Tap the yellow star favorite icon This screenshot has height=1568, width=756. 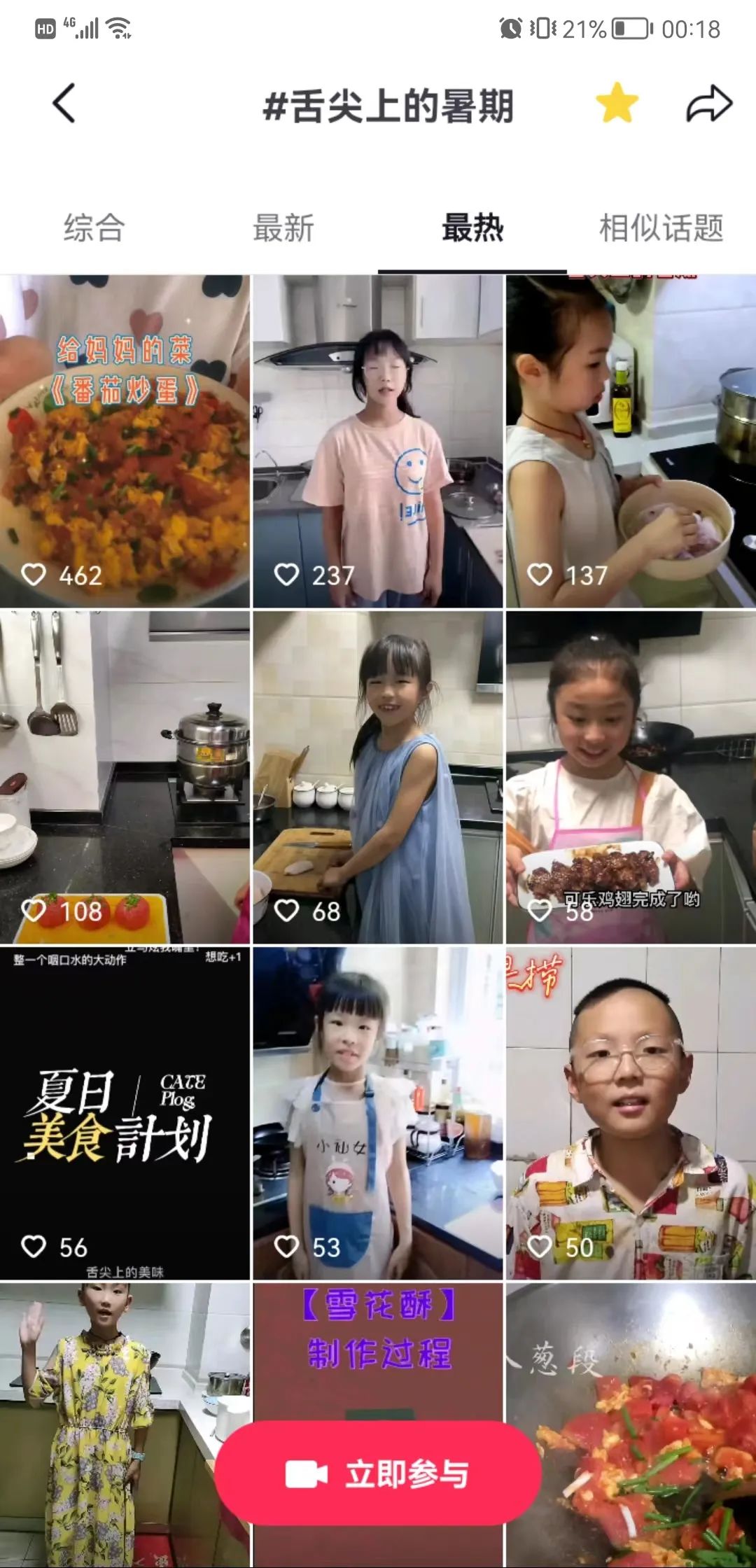pyautogui.click(x=617, y=104)
